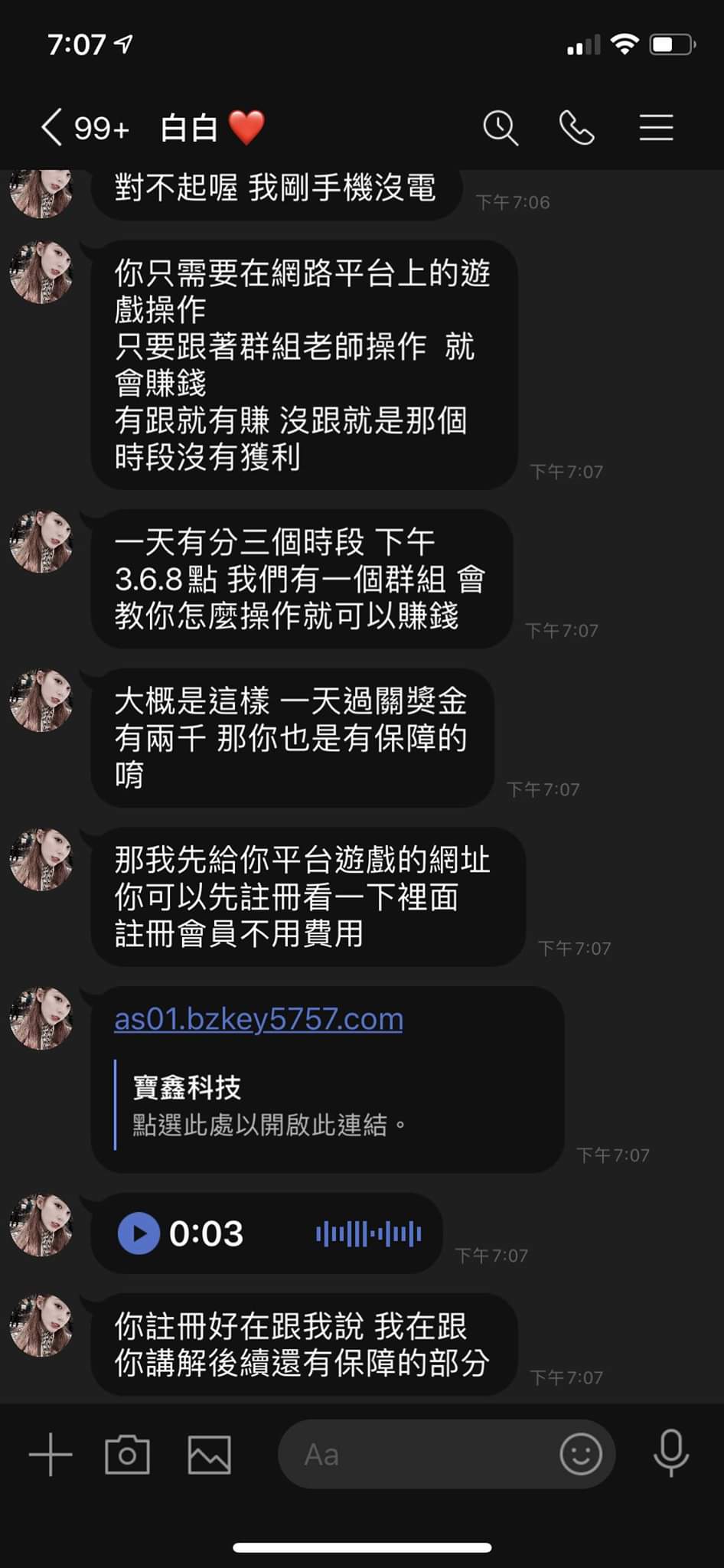Open the emoji and sticker picker

pyautogui.click(x=581, y=1454)
